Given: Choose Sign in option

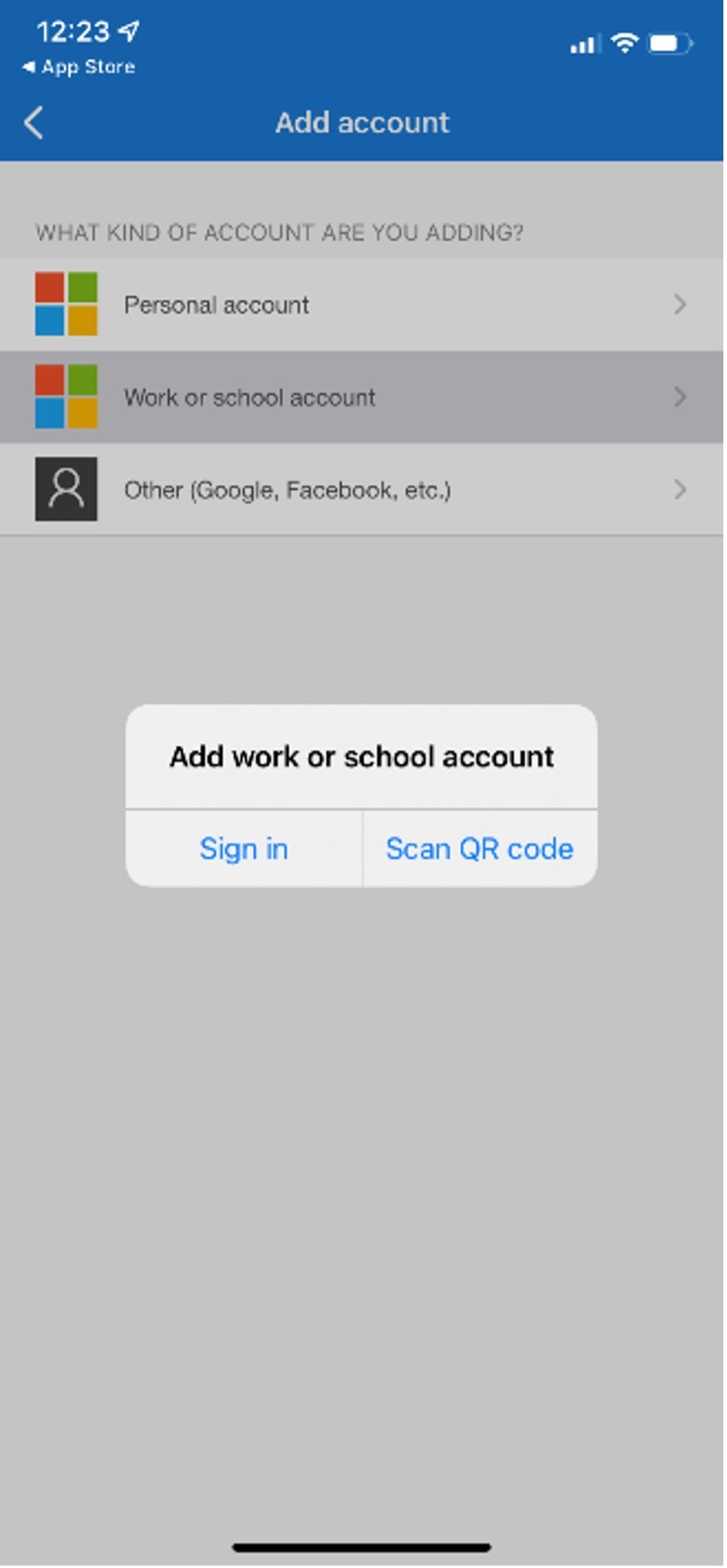Looking at the screenshot, I should pos(244,848).
